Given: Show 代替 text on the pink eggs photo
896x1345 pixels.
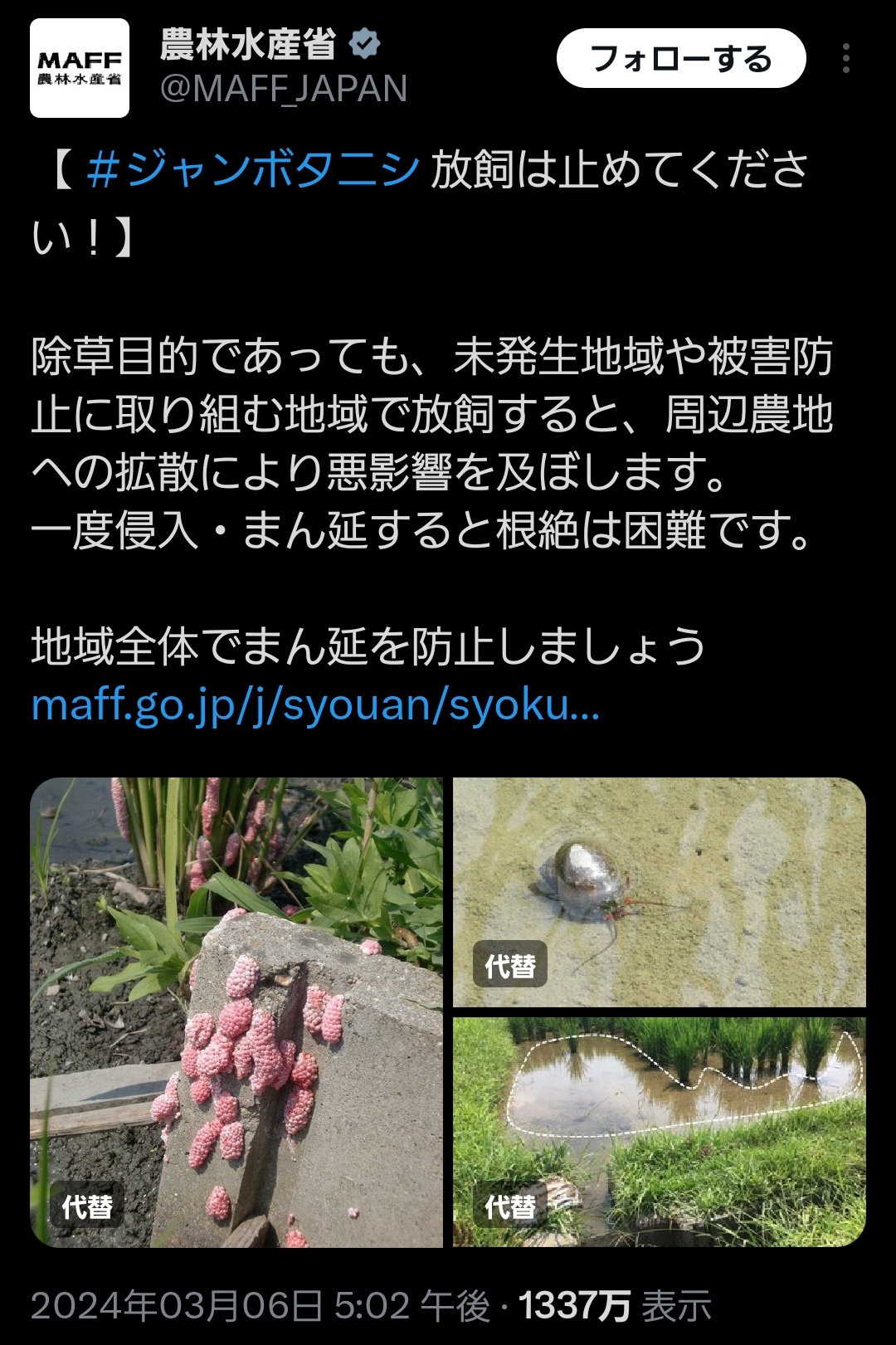Looking at the screenshot, I should click(87, 1206).
